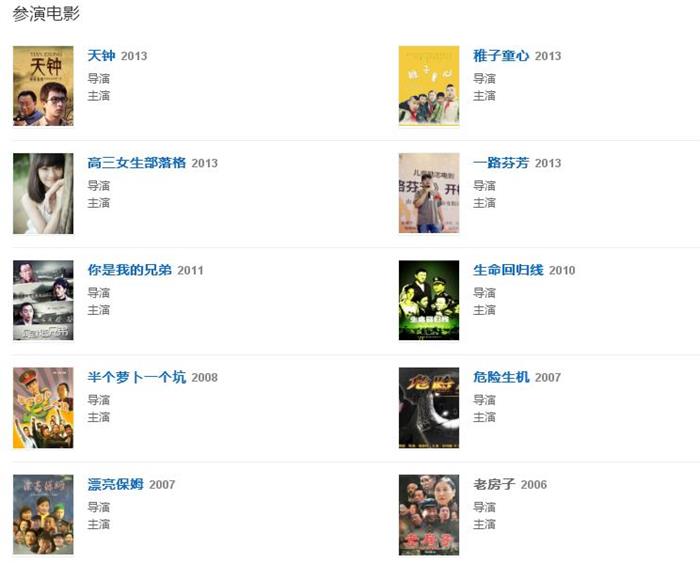Open the 你是我的兄弟 movie link
700x563 pixels.
(129, 270)
